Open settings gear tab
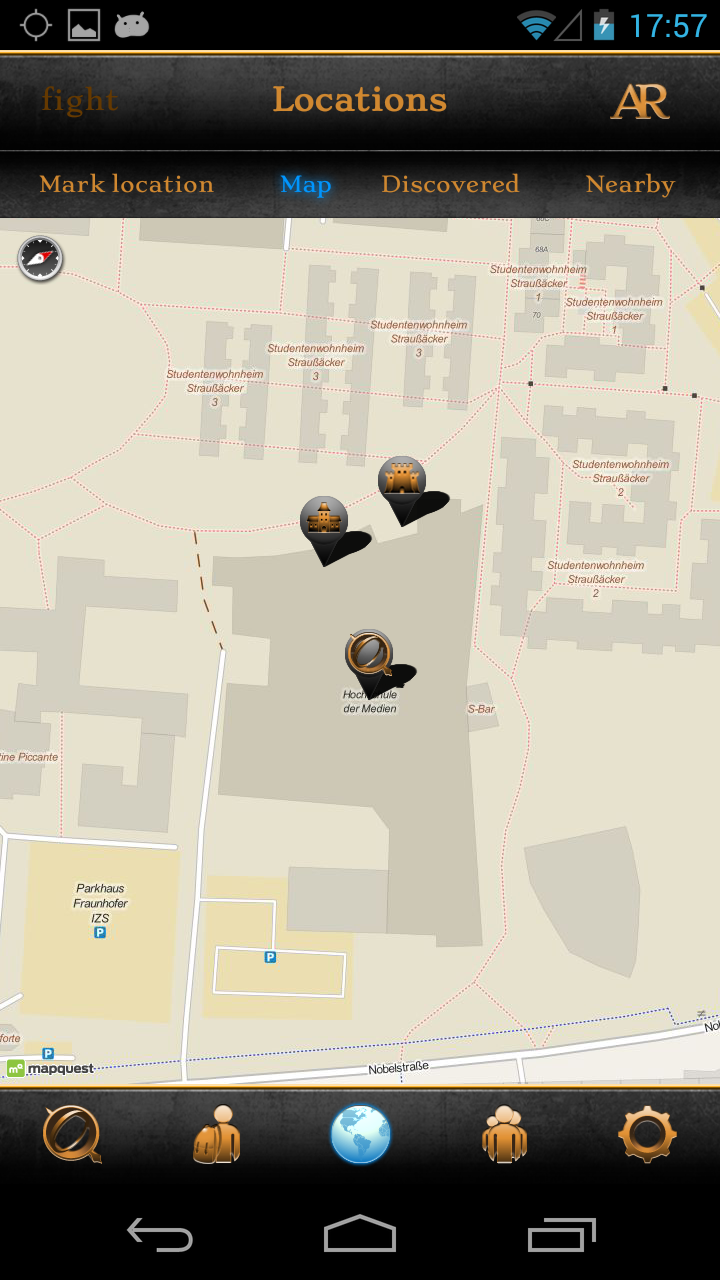The height and width of the screenshot is (1280, 720). [648, 1134]
